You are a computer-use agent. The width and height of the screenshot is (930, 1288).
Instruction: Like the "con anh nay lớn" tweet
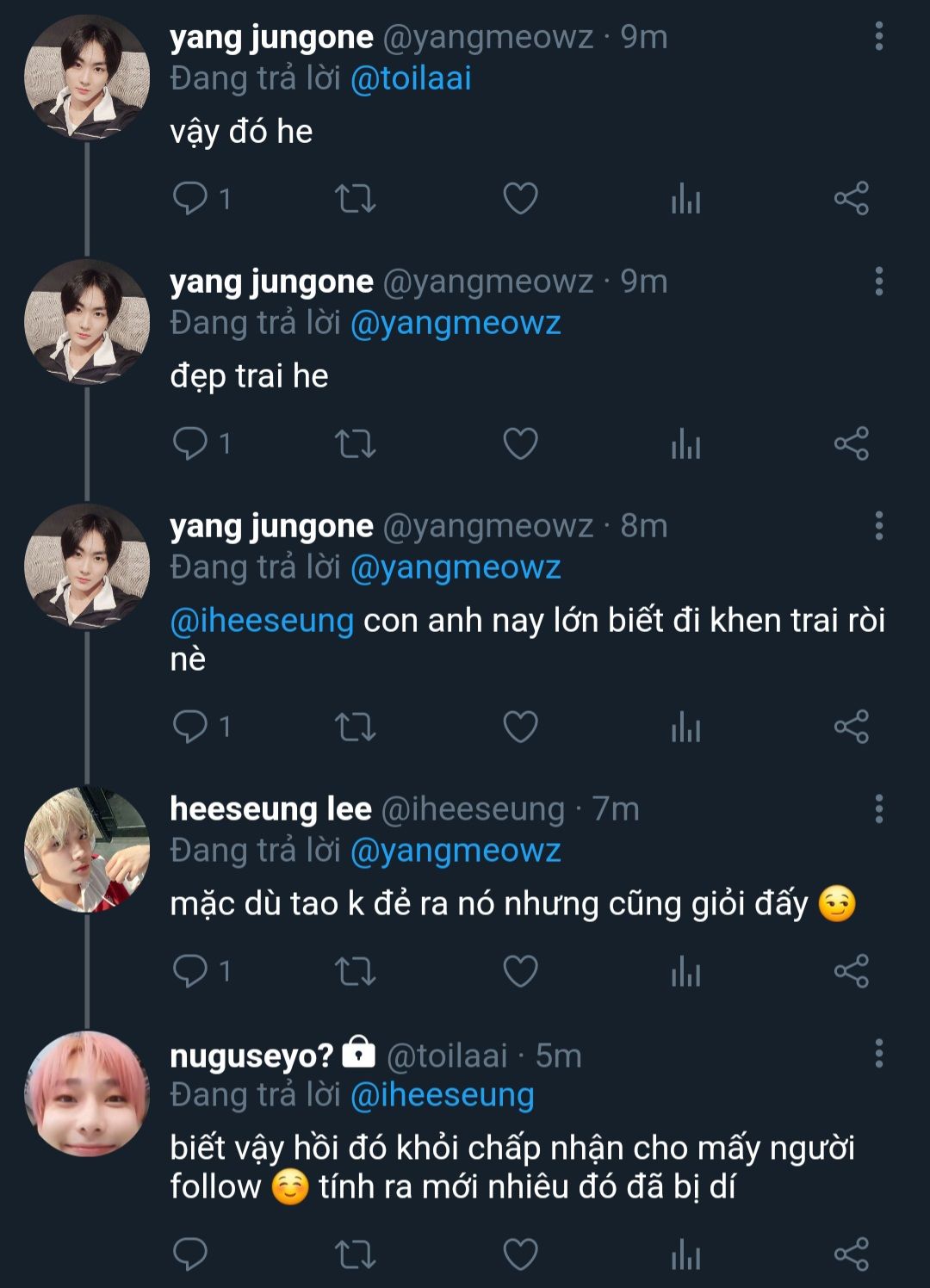[520, 727]
